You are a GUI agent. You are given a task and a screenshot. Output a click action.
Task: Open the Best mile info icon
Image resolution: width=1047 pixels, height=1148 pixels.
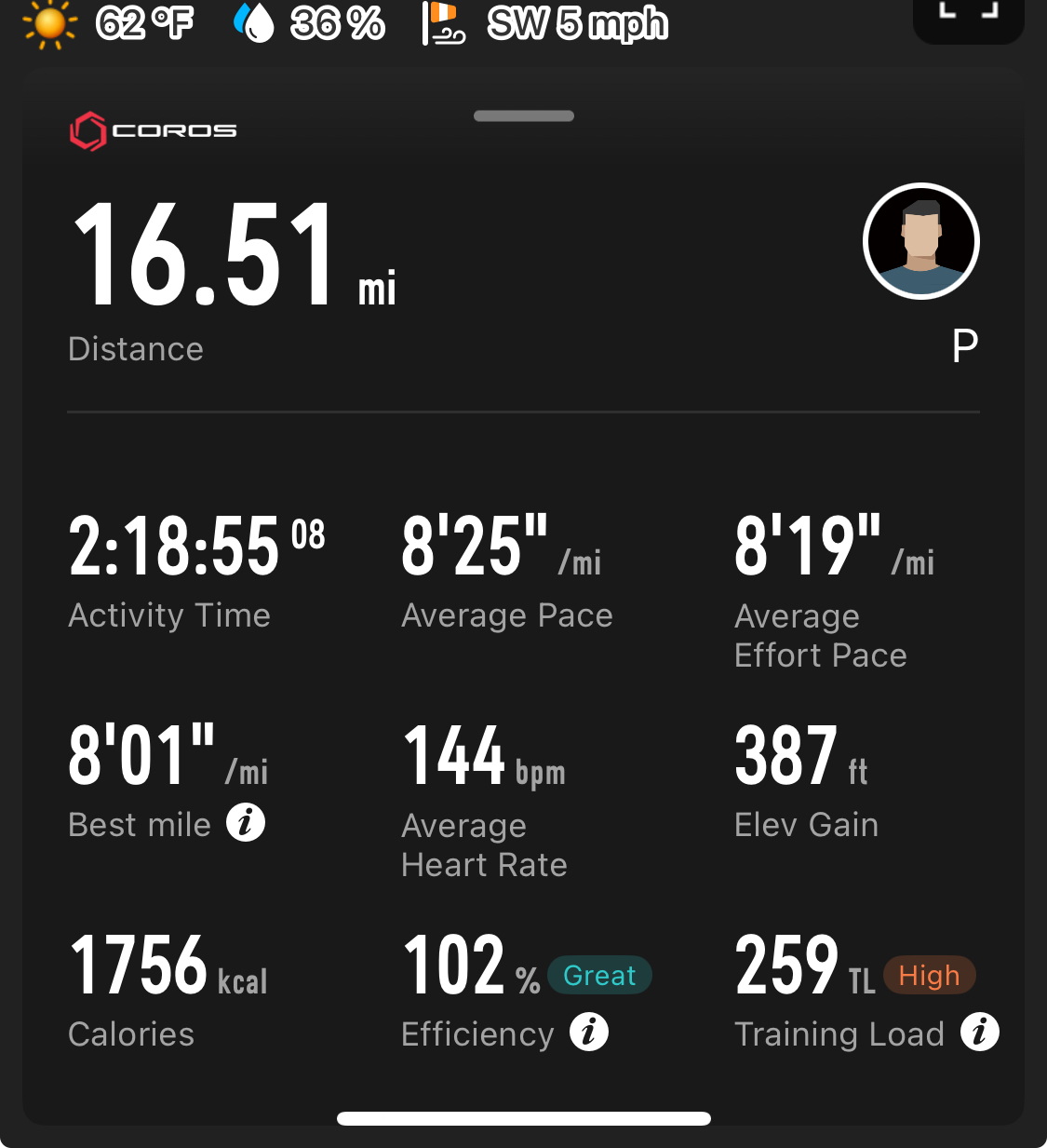tap(246, 822)
